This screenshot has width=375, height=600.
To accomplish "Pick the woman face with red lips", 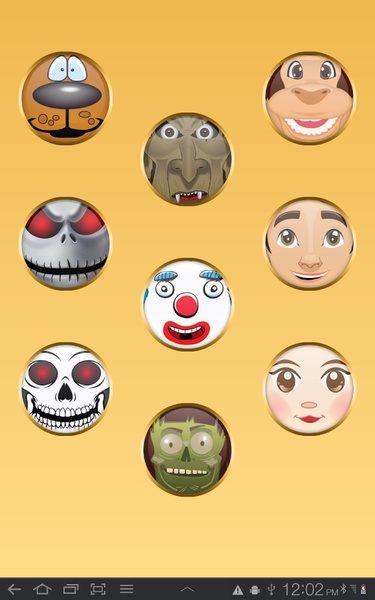I will [309, 389].
